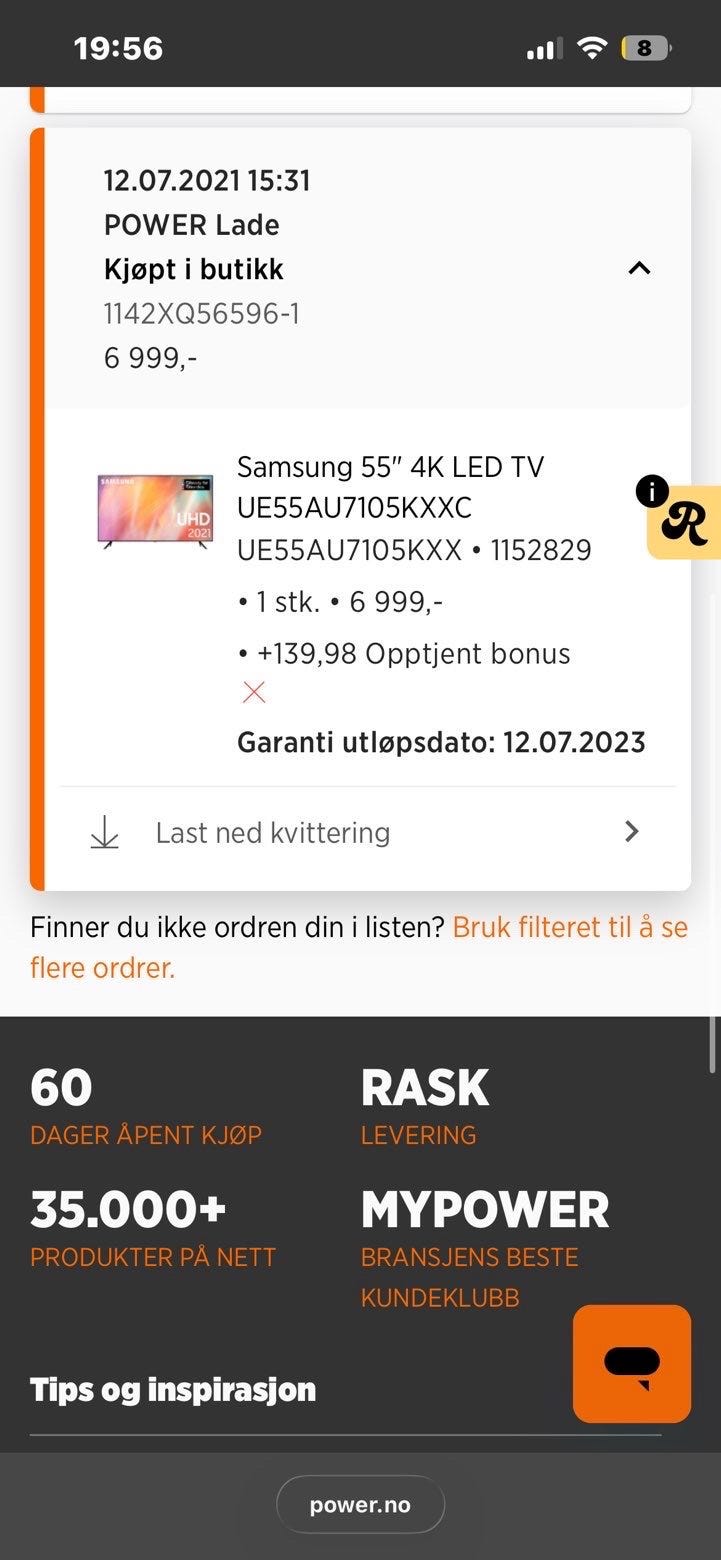Viewport: 721px width, 1560px height.
Task: Download receipt via Last ned kvittering
Action: [x=272, y=833]
